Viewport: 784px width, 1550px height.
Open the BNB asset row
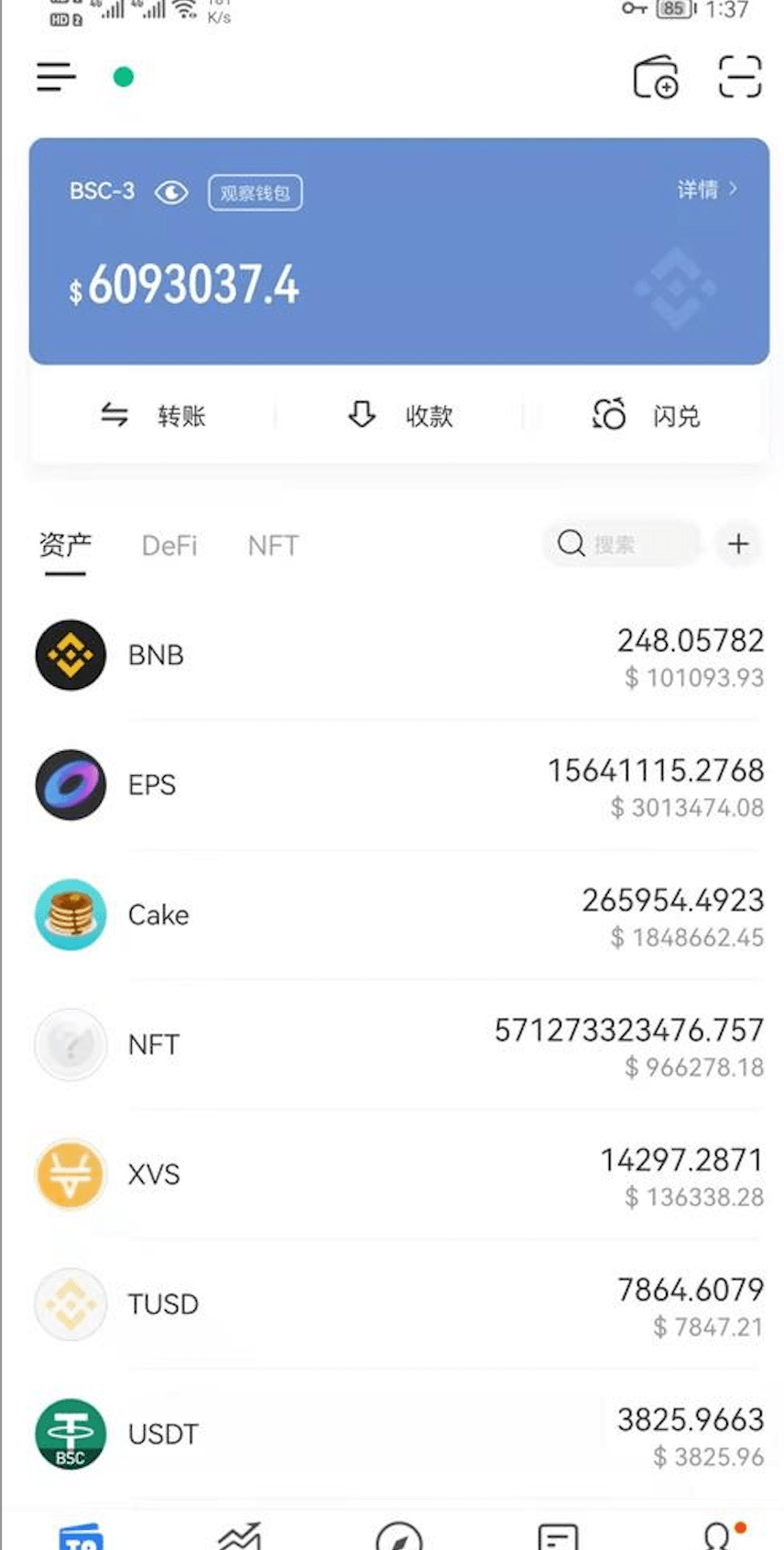(398, 656)
